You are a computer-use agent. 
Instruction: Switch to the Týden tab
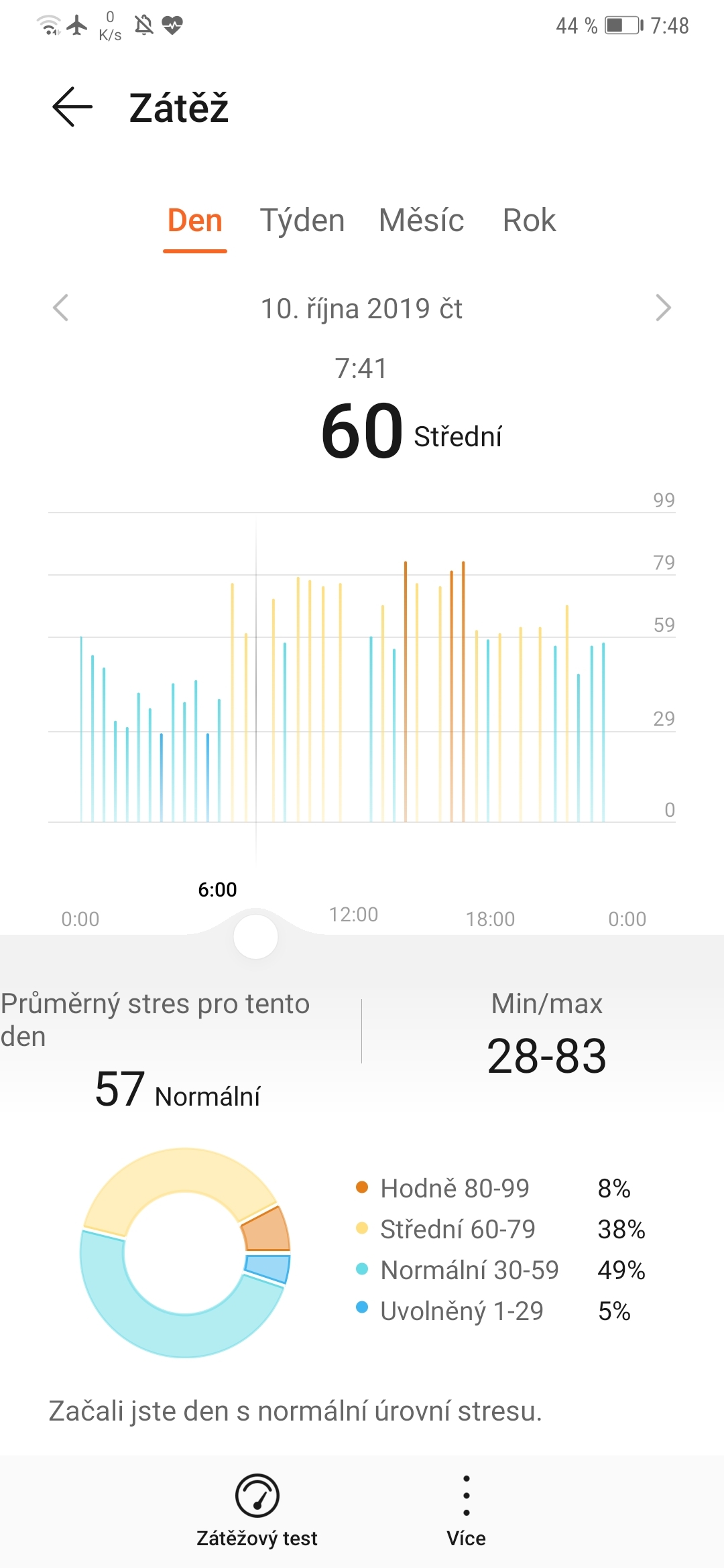click(302, 220)
